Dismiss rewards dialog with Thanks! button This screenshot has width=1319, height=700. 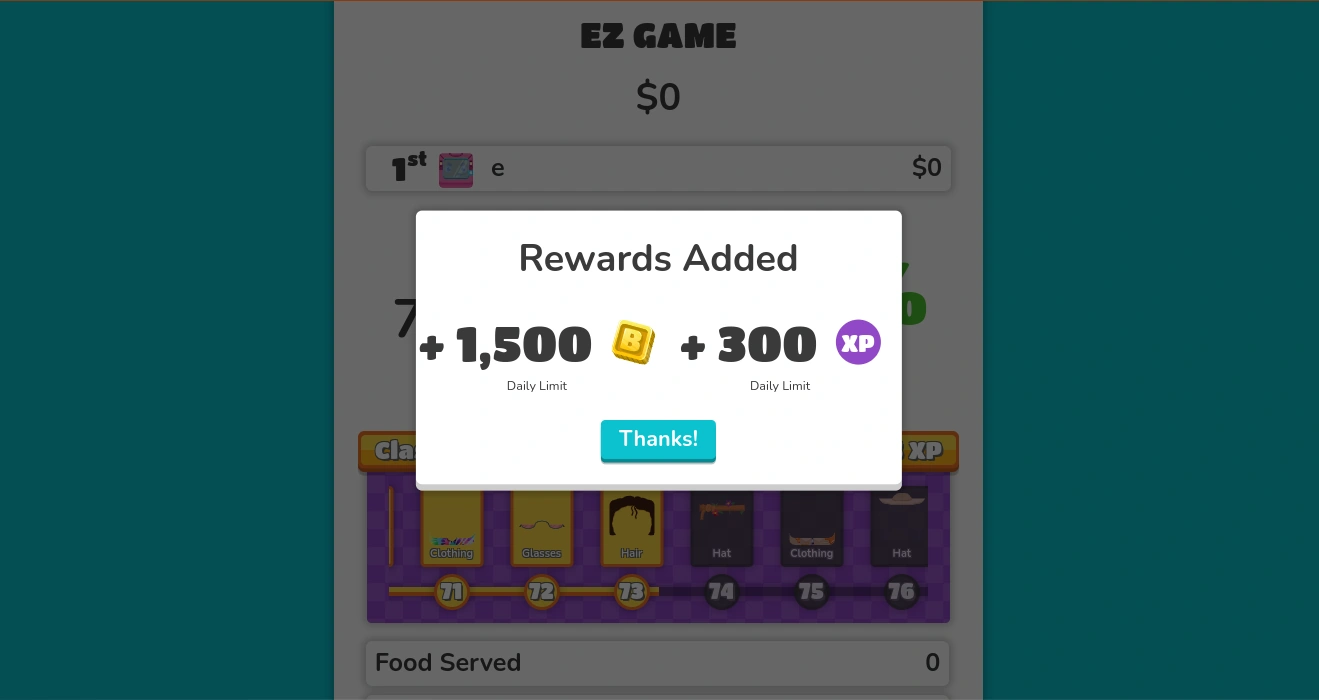coord(658,440)
